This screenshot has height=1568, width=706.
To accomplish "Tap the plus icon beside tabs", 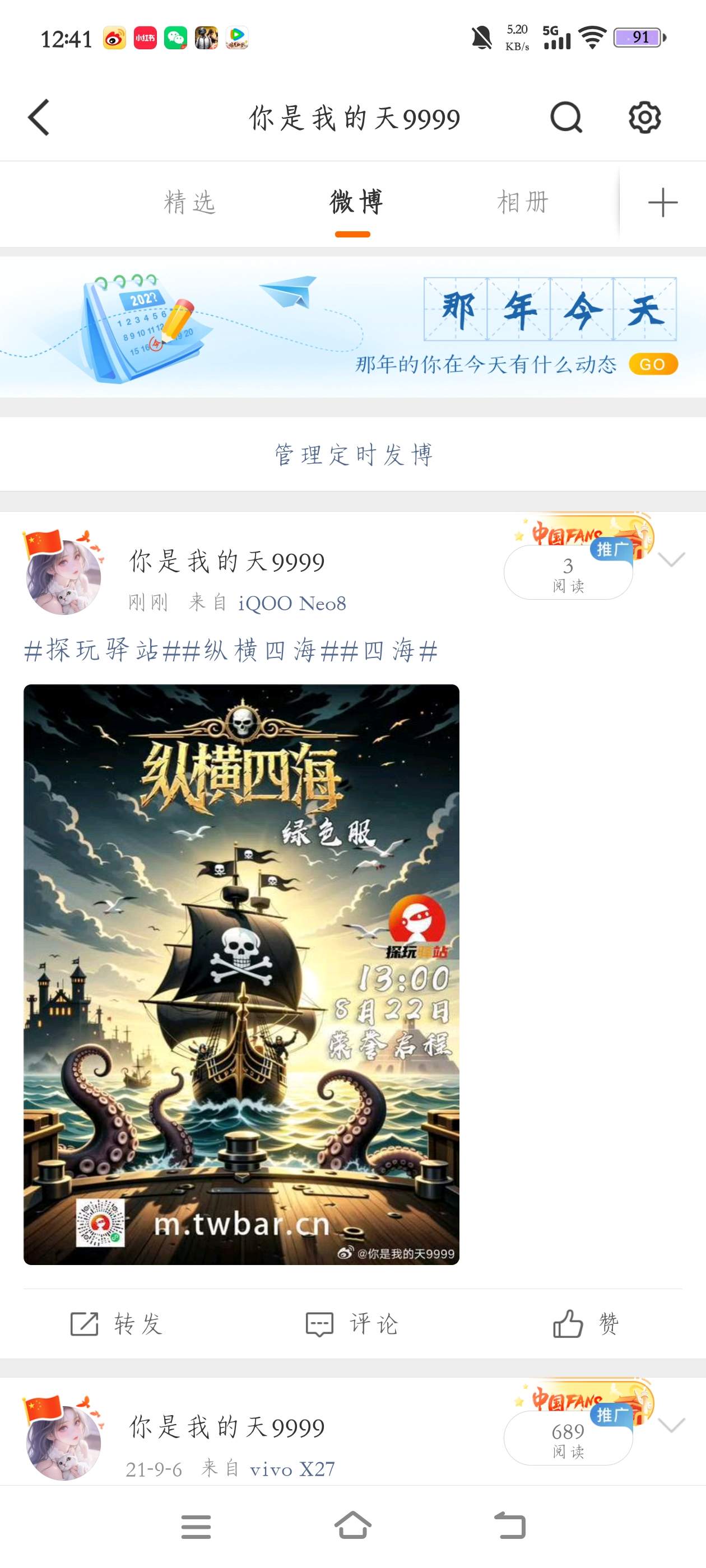I will click(x=663, y=203).
